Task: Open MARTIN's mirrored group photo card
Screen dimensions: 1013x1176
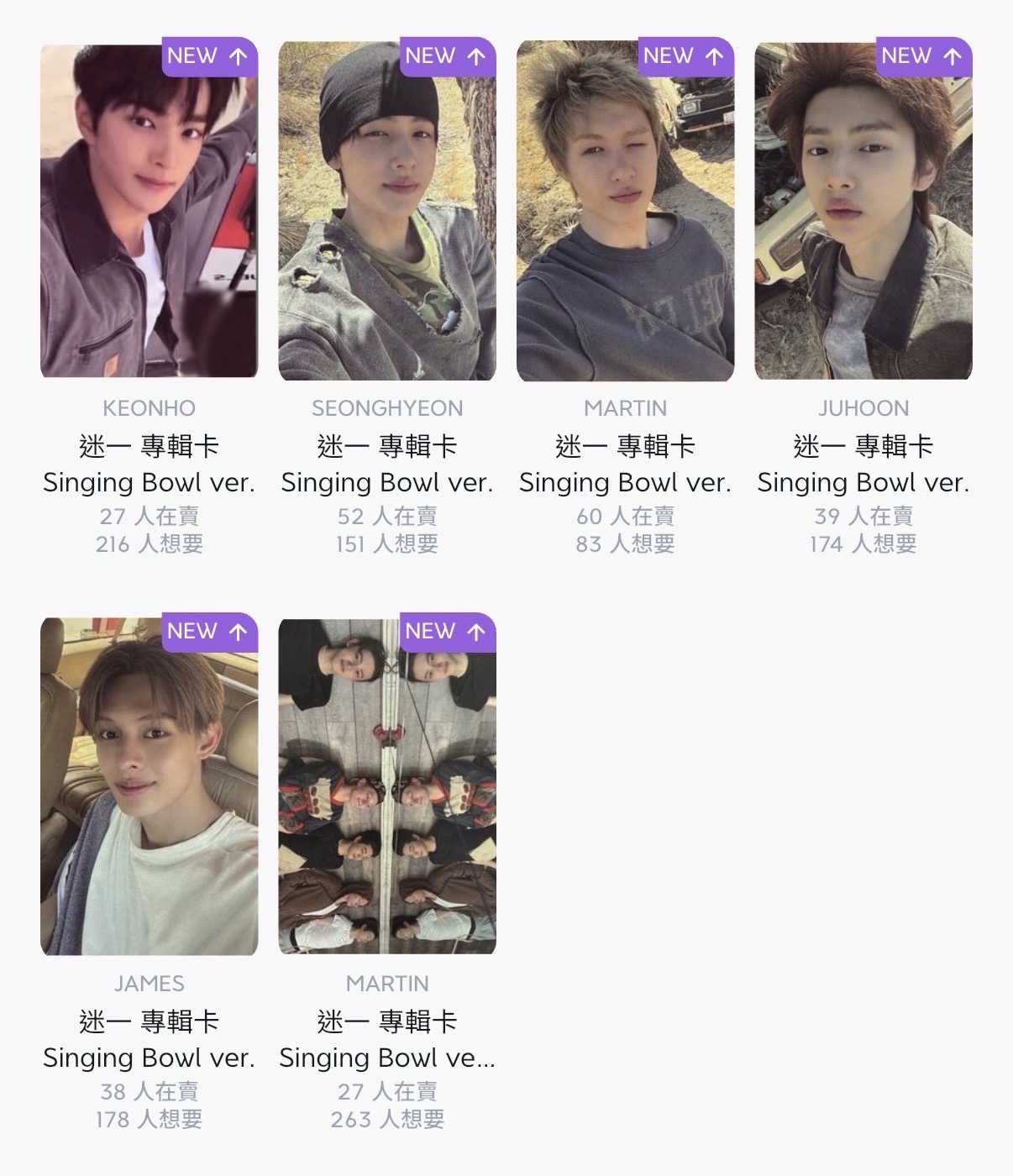Action: (x=387, y=785)
